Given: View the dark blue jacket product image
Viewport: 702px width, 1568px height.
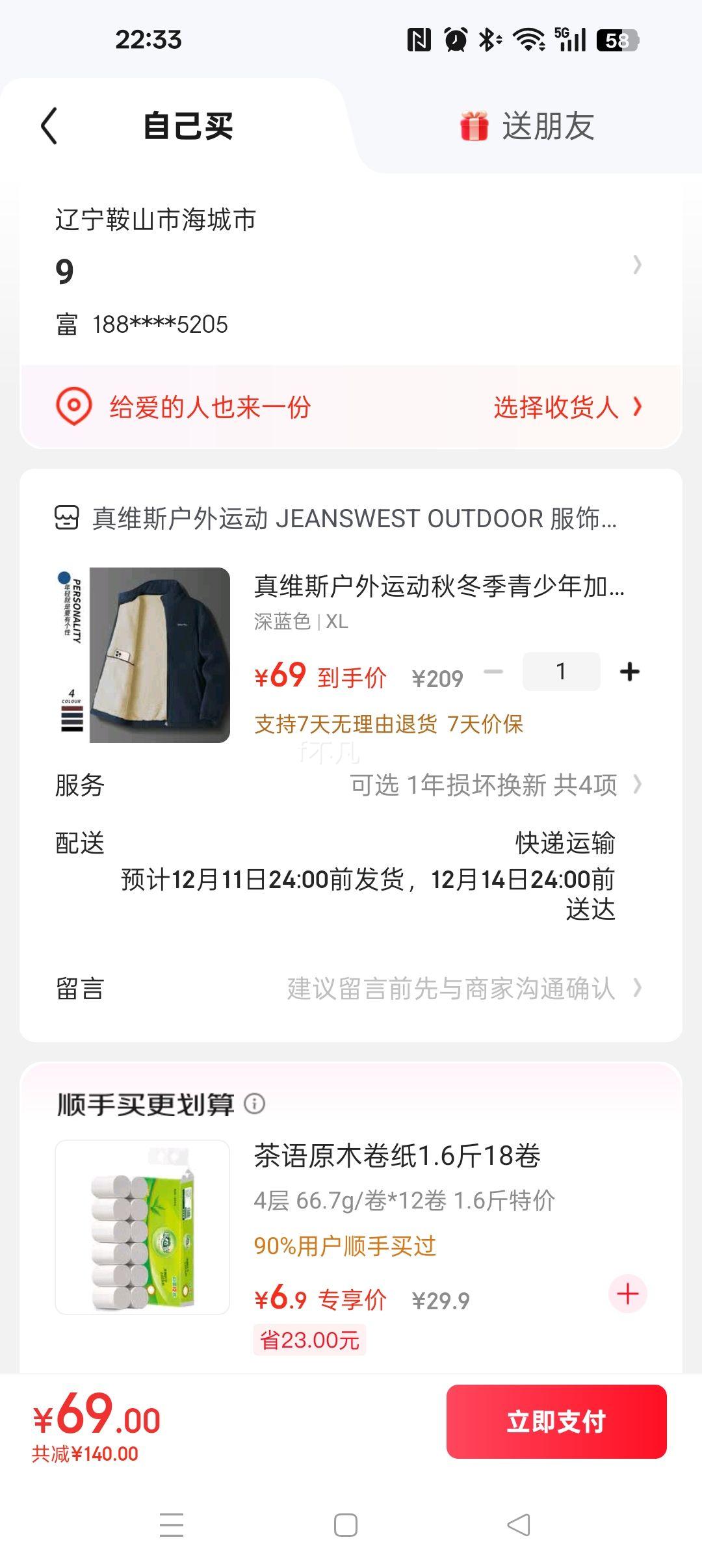Looking at the screenshot, I should tap(143, 655).
